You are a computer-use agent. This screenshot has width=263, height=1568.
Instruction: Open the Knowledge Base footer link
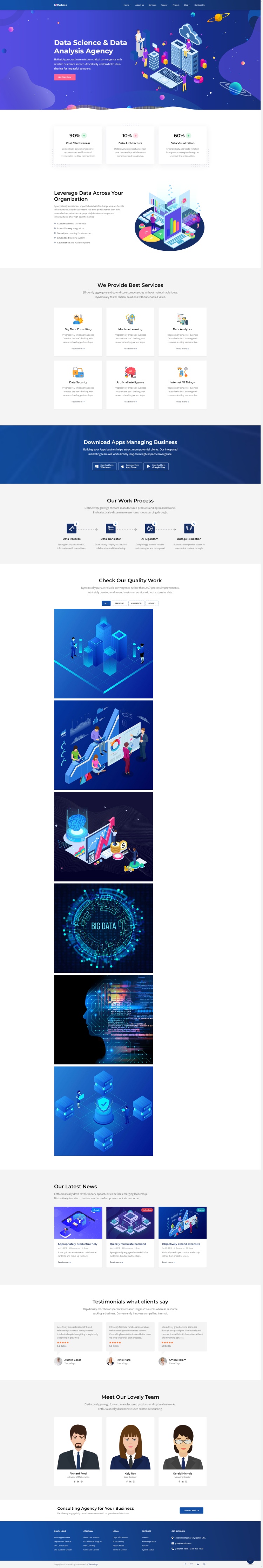pyautogui.click(x=149, y=1542)
